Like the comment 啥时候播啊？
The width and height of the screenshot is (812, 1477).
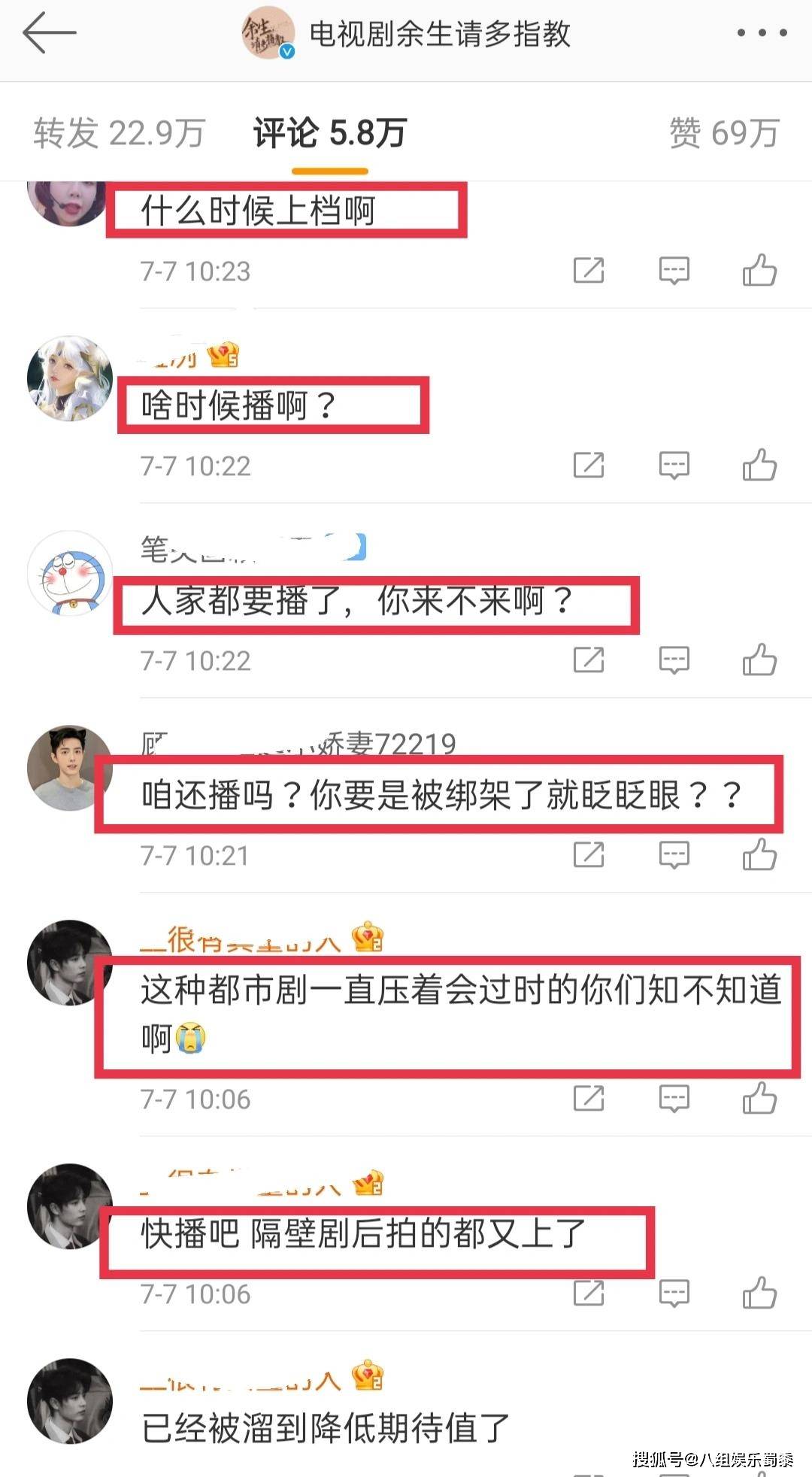pos(759,466)
